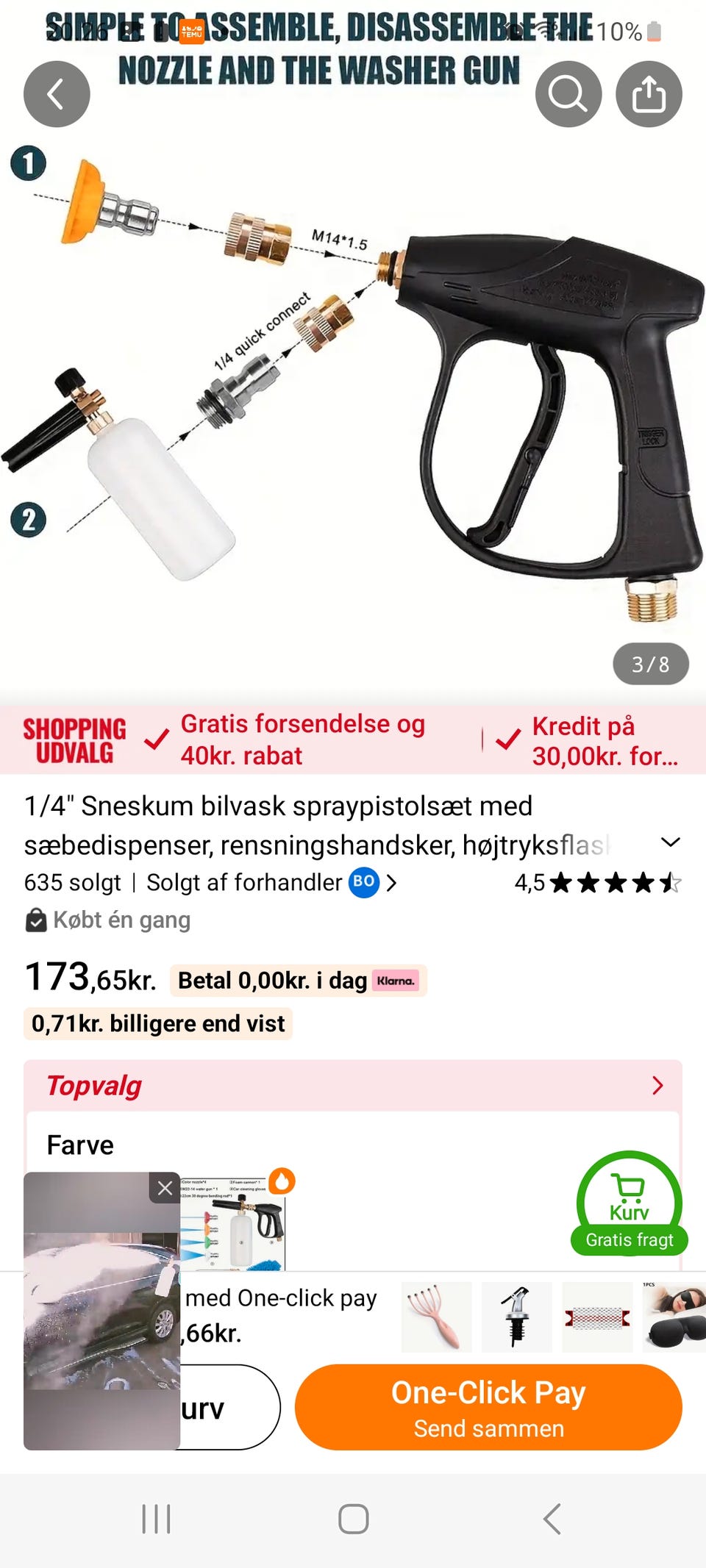
Task: Open the Kredit på 30,00kr. details
Action: (603, 740)
